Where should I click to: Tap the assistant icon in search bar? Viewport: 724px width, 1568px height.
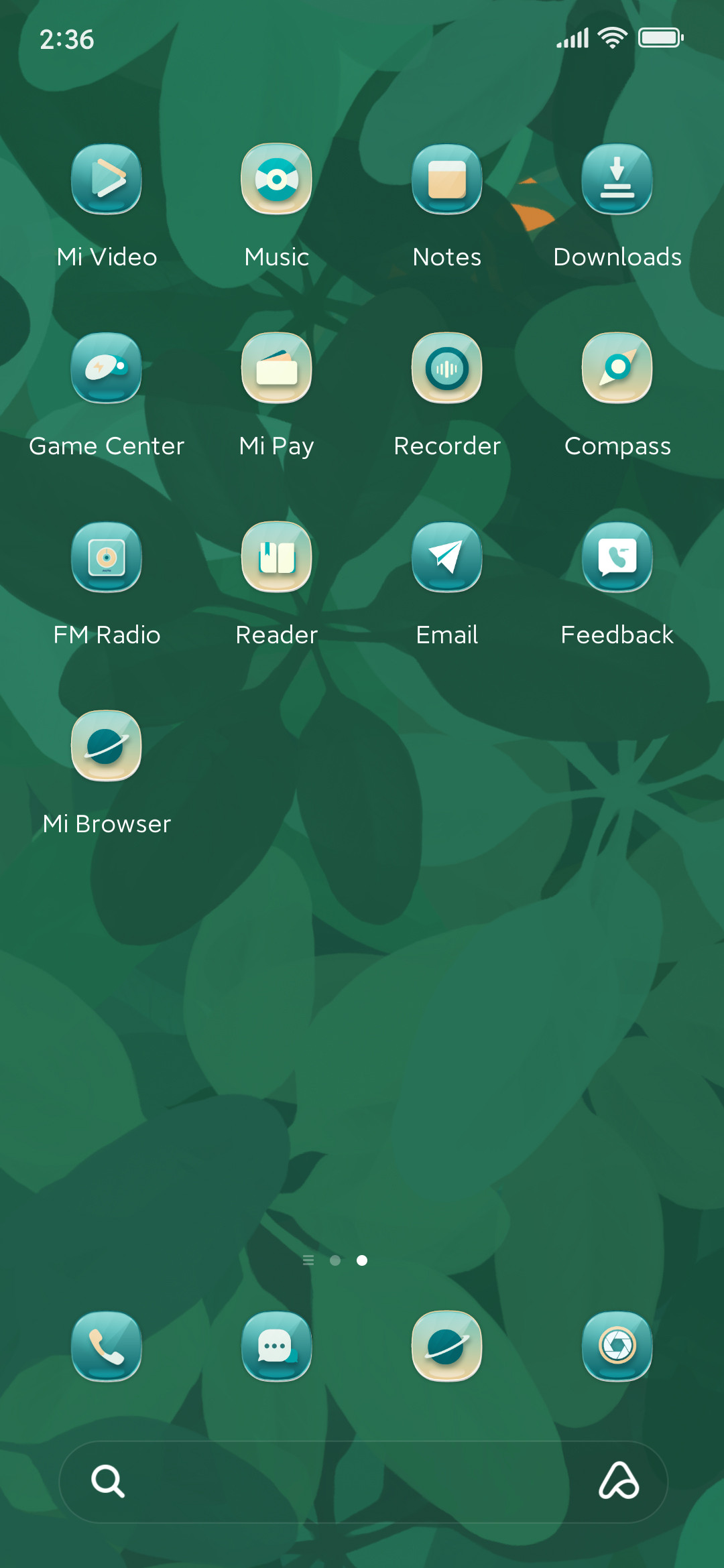coord(619,1480)
